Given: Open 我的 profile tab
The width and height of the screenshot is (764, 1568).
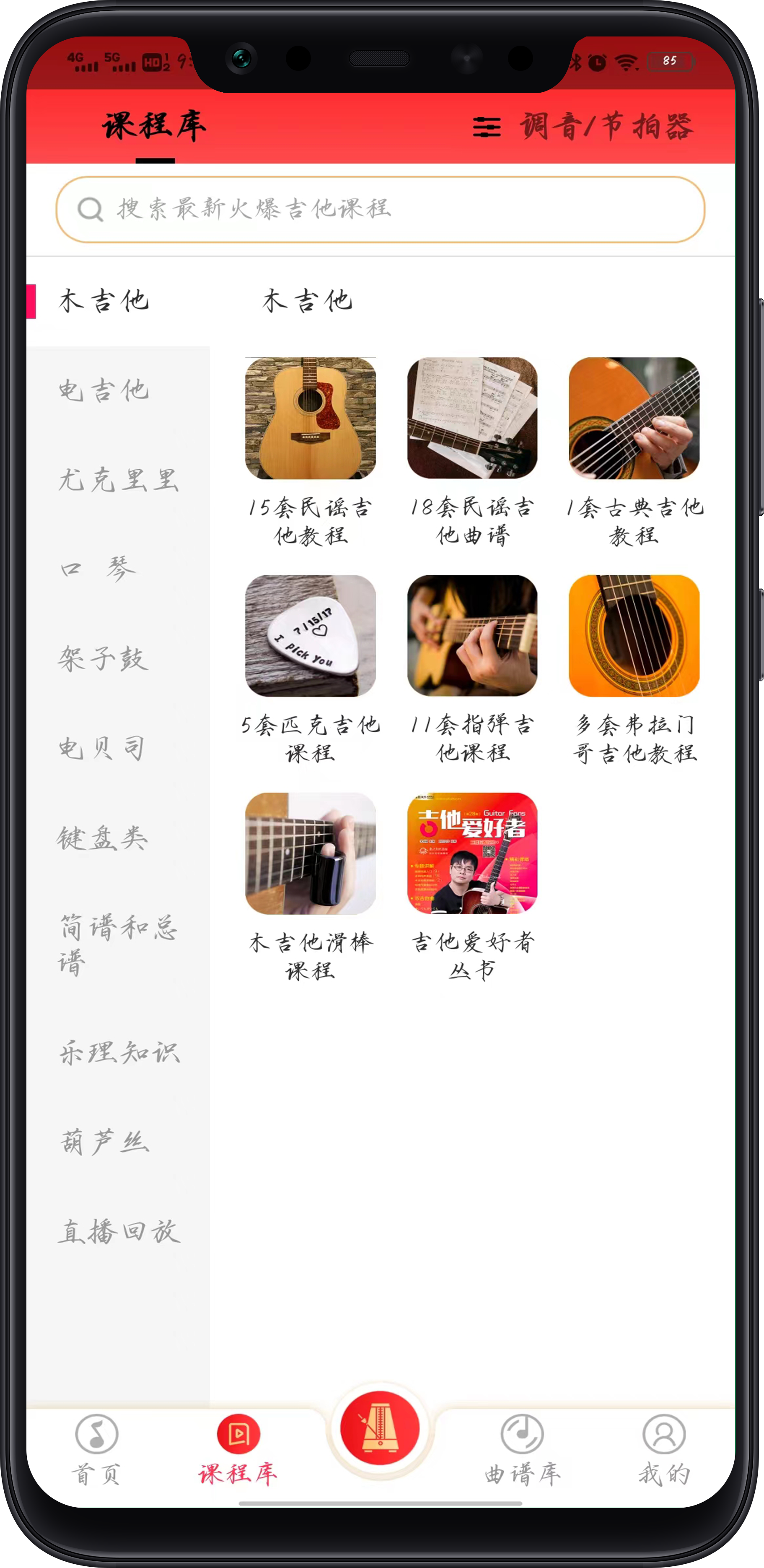Looking at the screenshot, I should click(664, 1449).
